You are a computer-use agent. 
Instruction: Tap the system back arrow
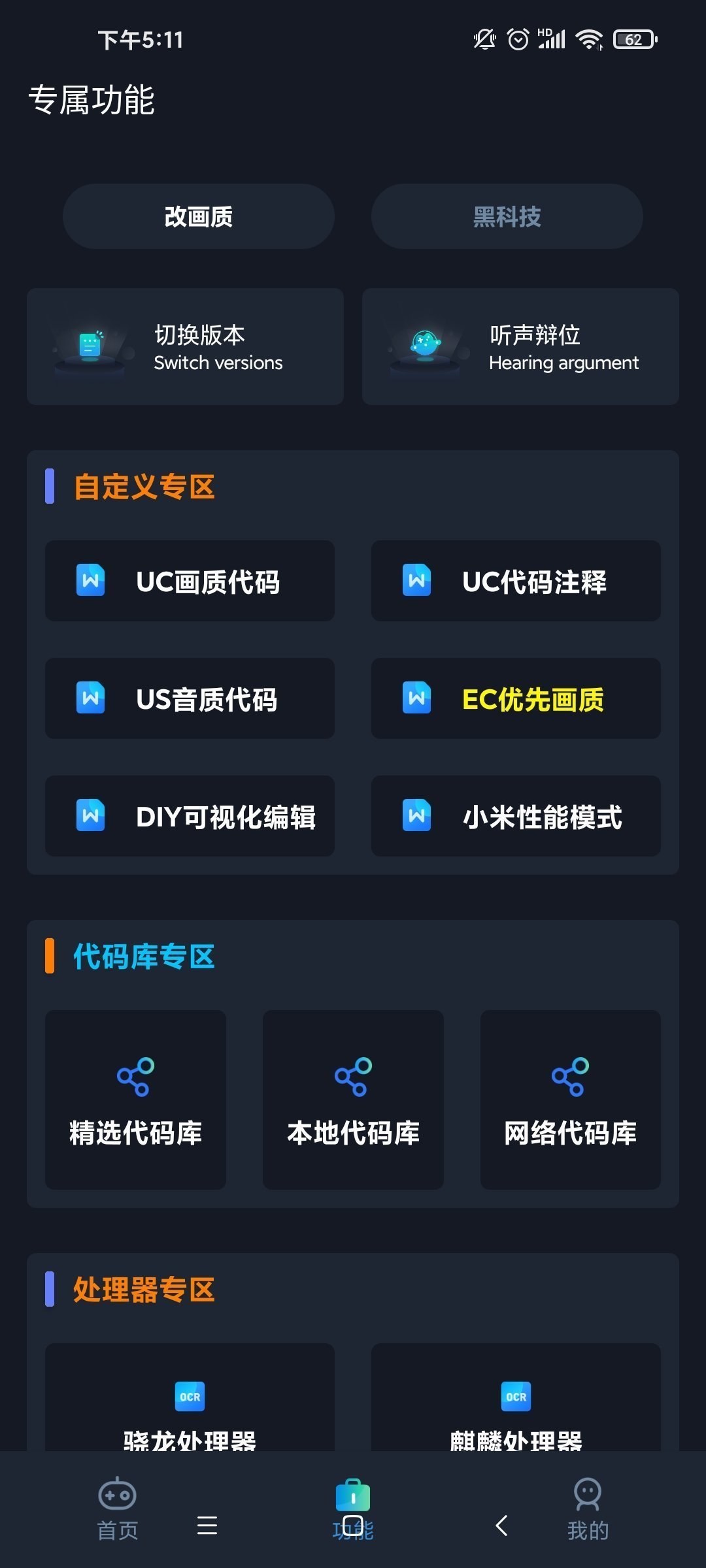[501, 1526]
